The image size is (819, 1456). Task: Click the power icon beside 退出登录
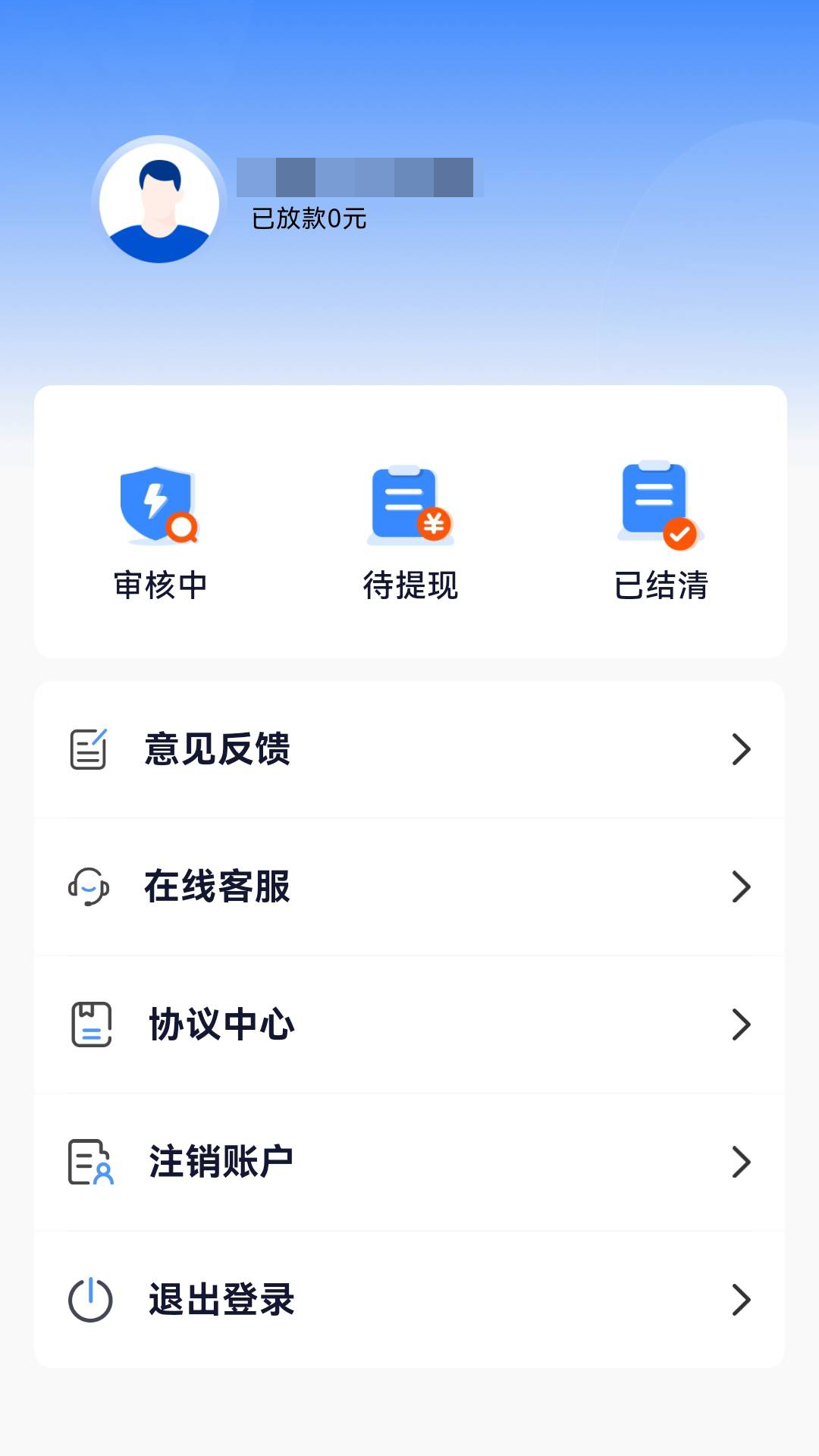coord(89,1300)
